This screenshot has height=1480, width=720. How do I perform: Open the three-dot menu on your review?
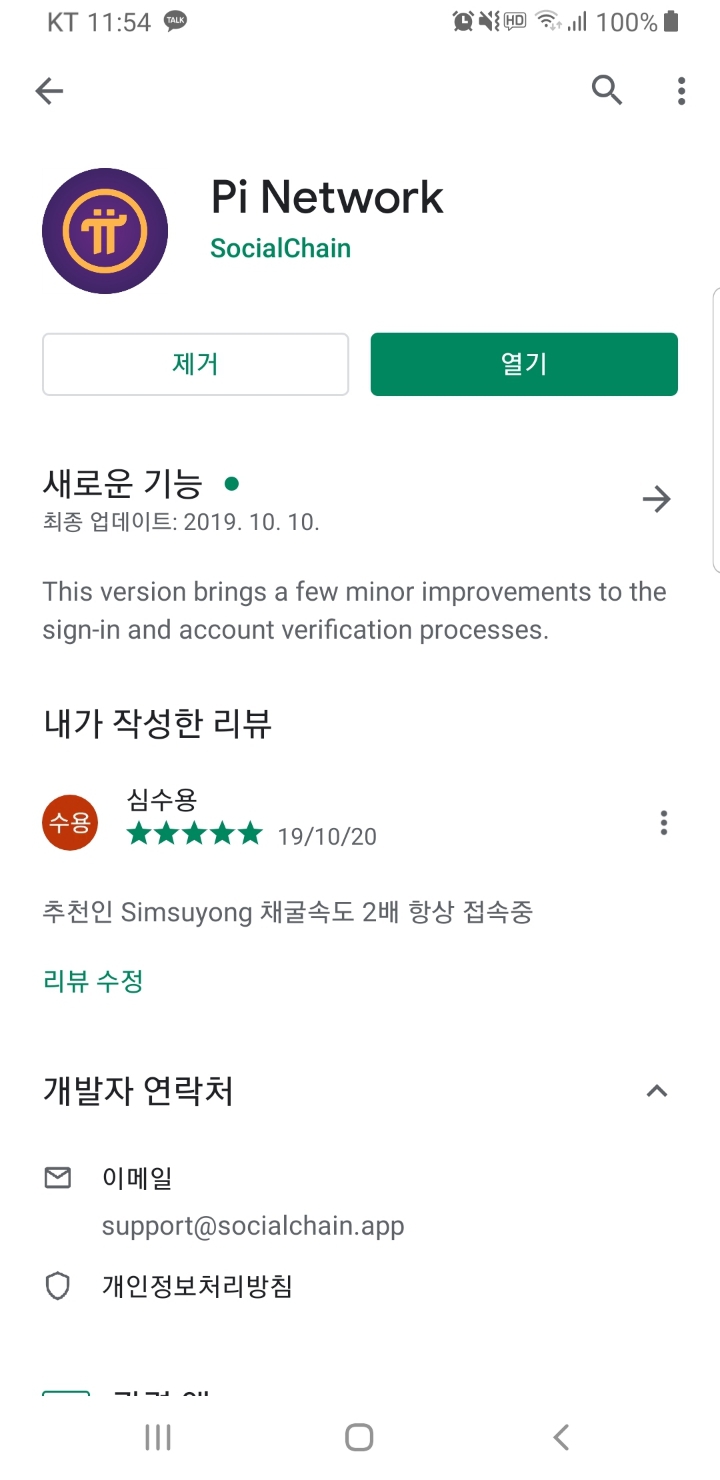(x=663, y=822)
